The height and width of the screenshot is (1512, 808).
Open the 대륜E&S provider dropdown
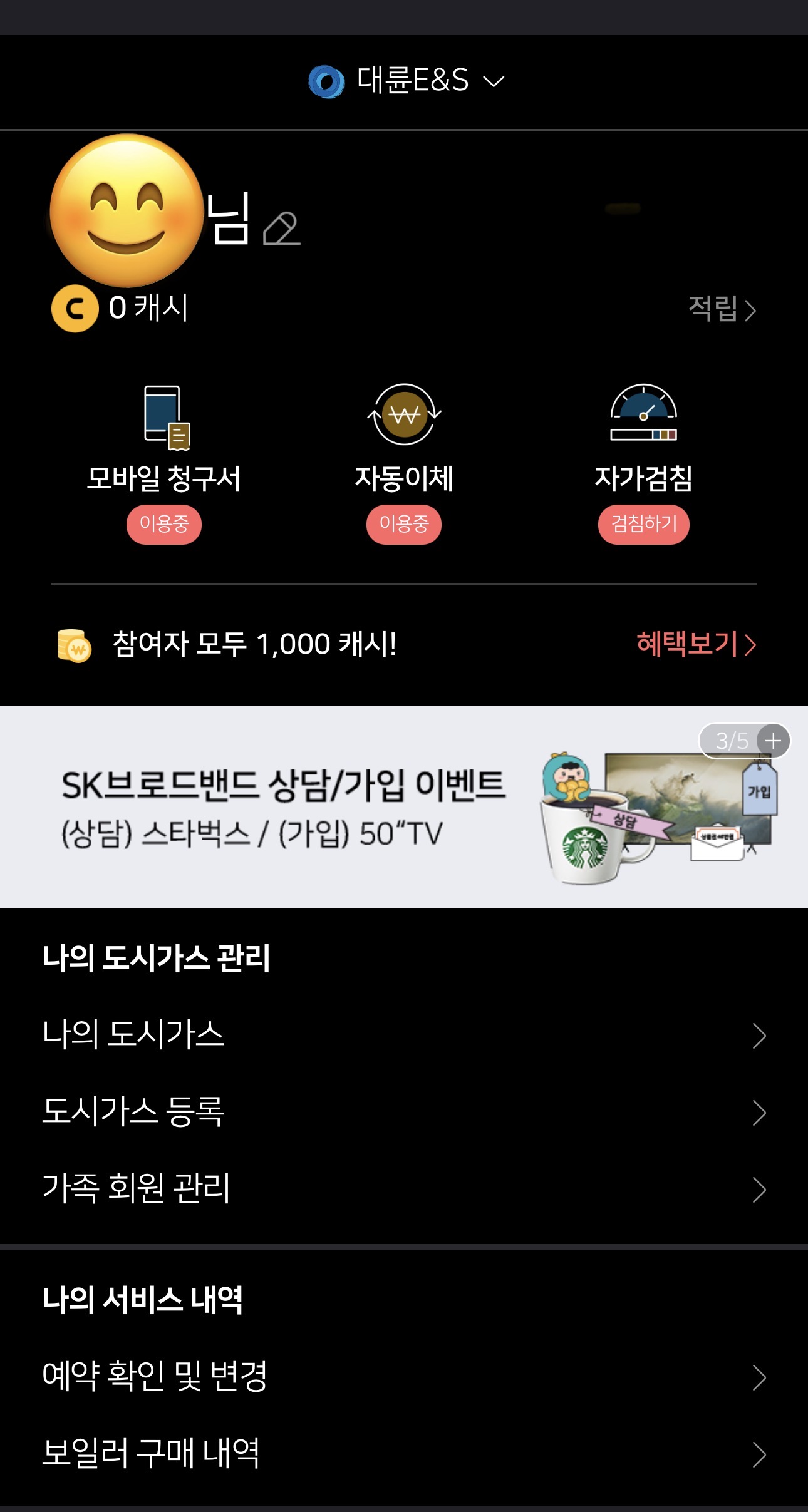407,81
